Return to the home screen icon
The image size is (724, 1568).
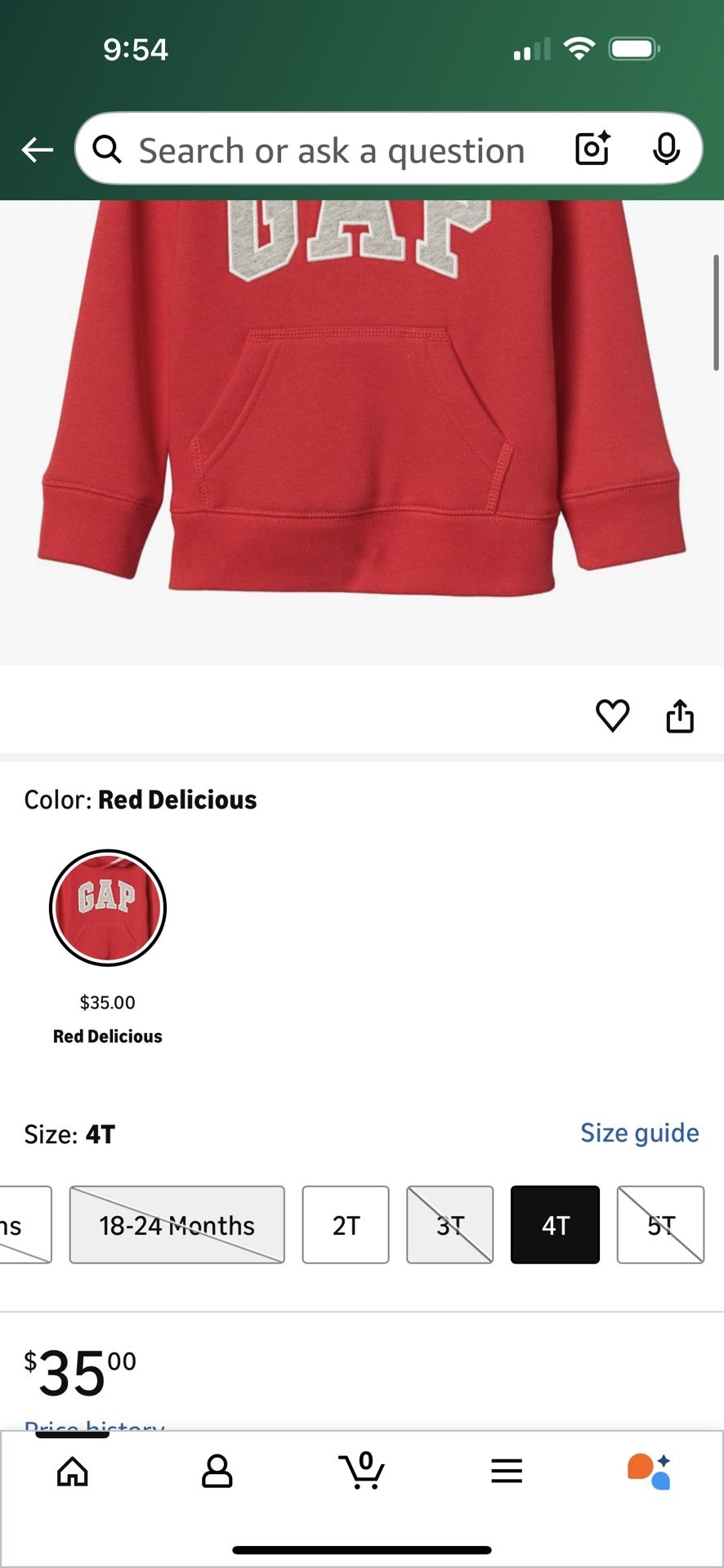(72, 1471)
